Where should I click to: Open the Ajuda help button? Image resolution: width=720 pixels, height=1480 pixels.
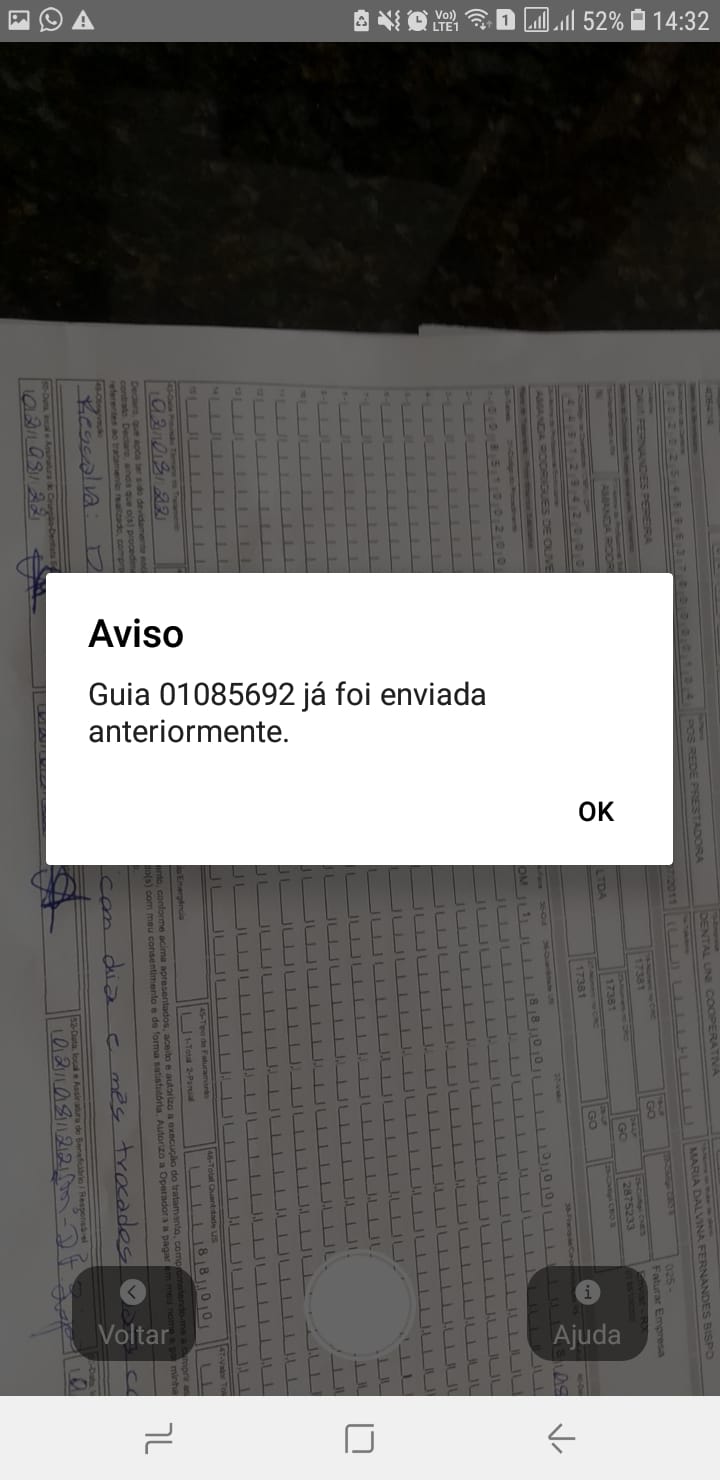point(587,1313)
